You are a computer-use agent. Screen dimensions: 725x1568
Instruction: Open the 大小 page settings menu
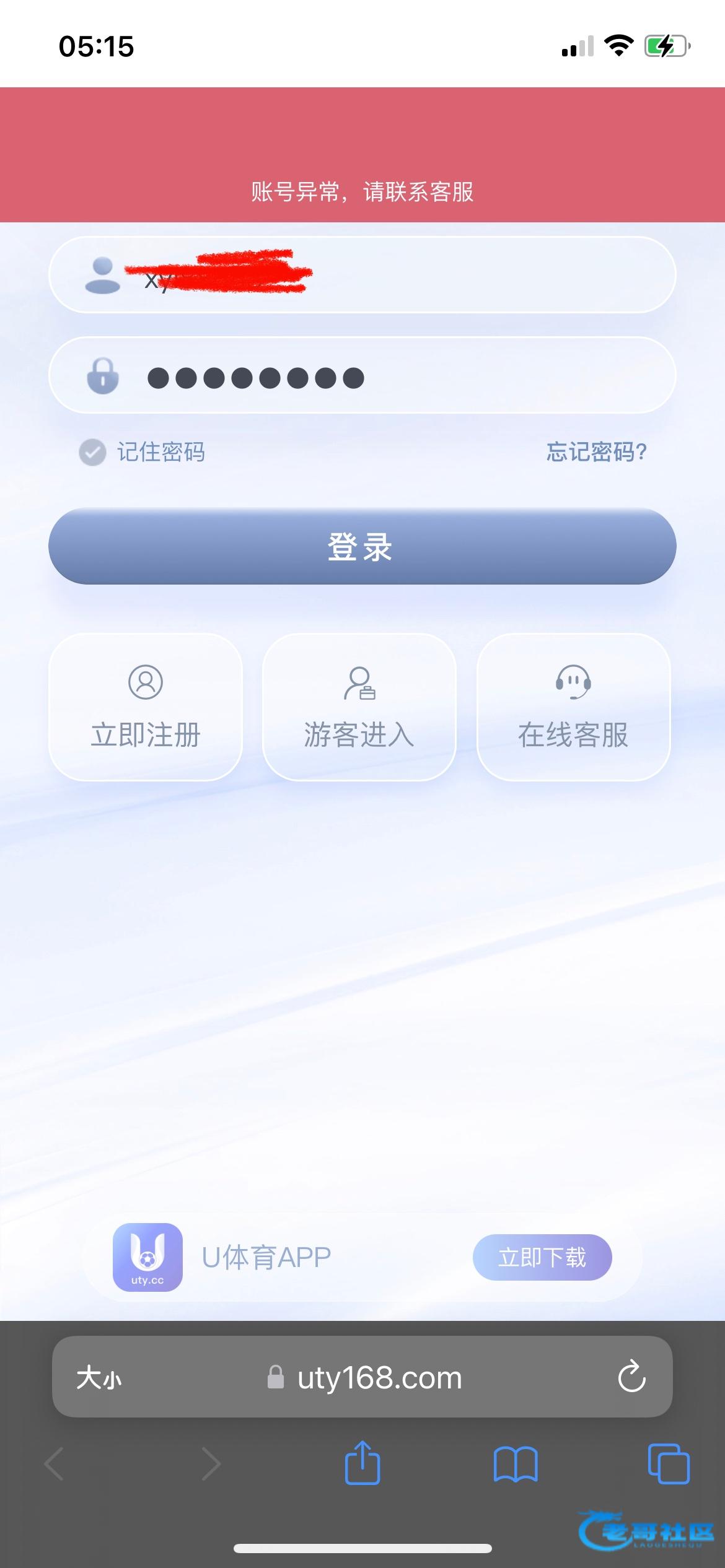pyautogui.click(x=99, y=1379)
